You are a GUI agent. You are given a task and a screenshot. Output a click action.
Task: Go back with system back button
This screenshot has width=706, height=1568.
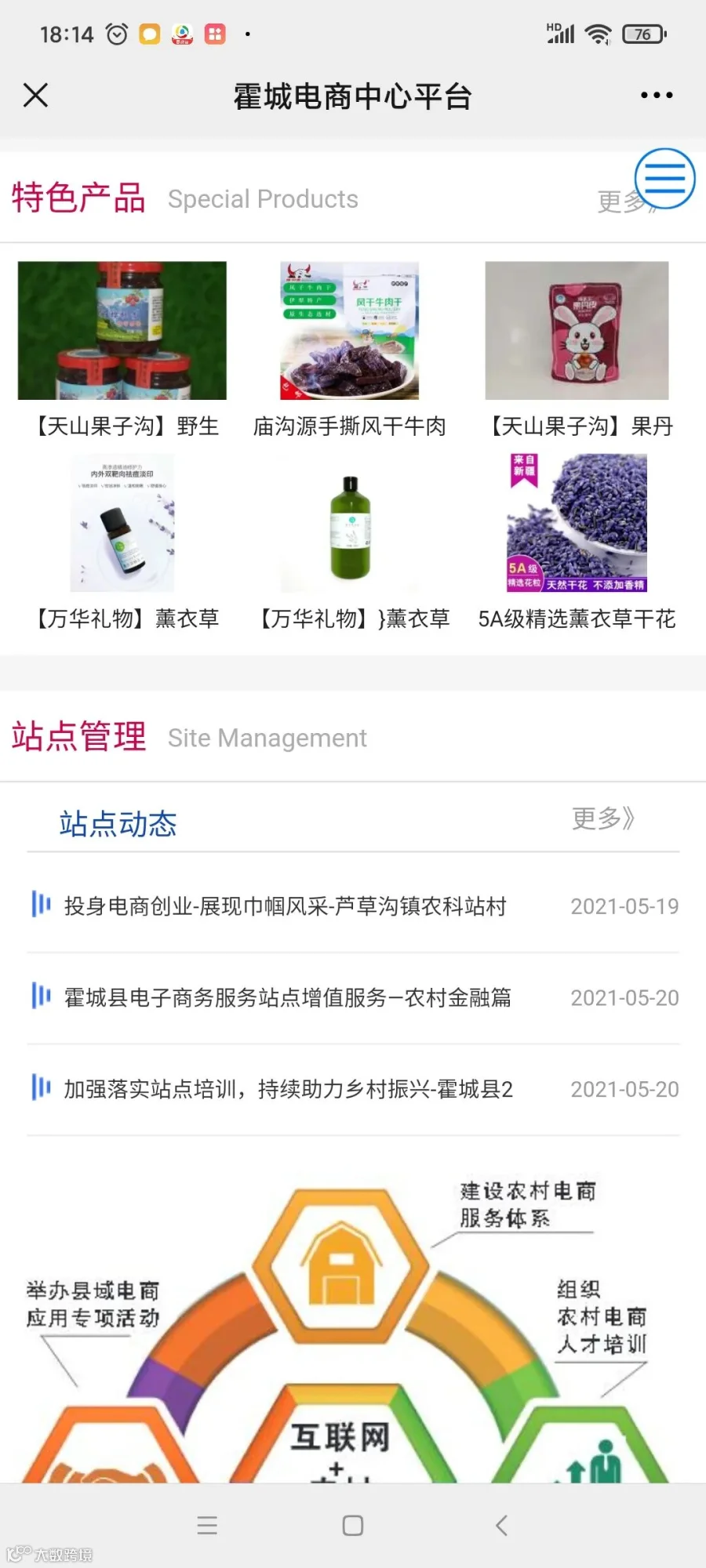[502, 1525]
